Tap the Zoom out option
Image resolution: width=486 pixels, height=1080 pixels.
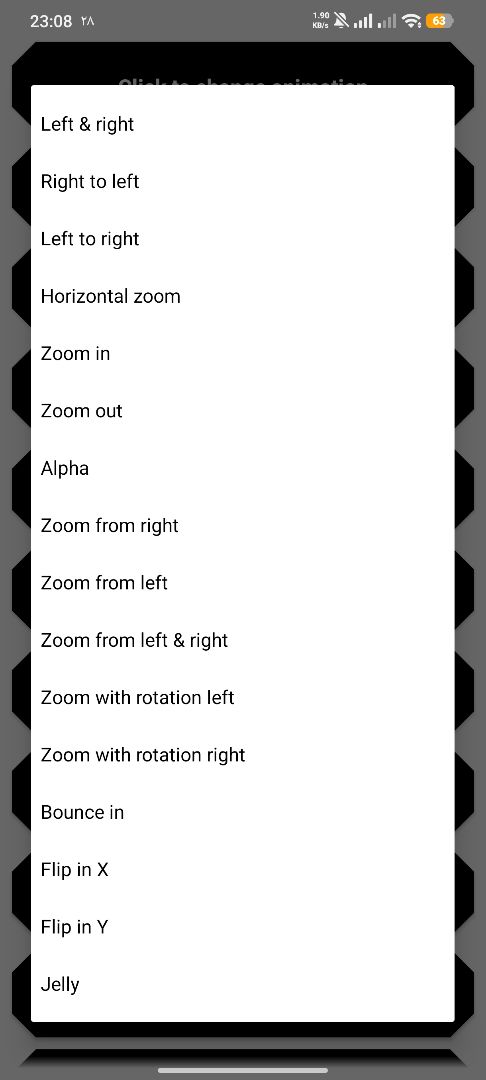coord(242,411)
